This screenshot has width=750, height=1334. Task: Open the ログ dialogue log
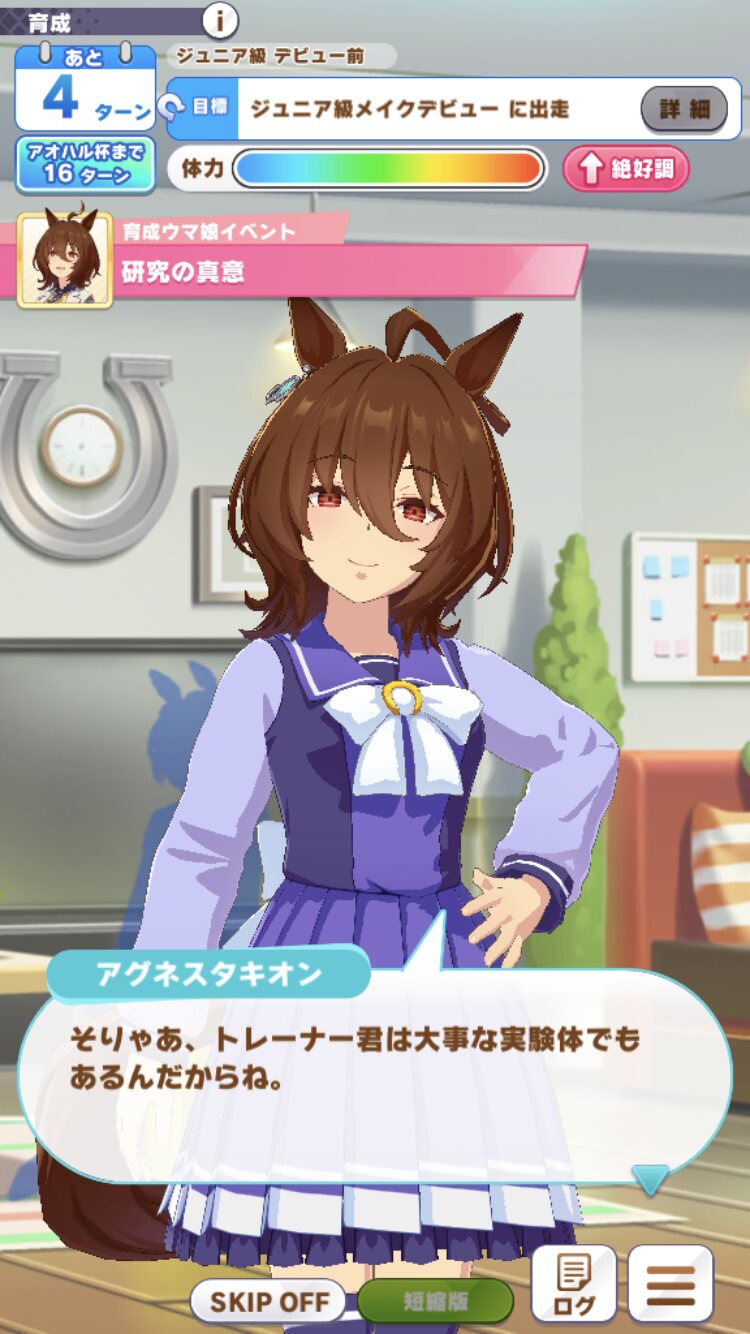coord(573,1285)
